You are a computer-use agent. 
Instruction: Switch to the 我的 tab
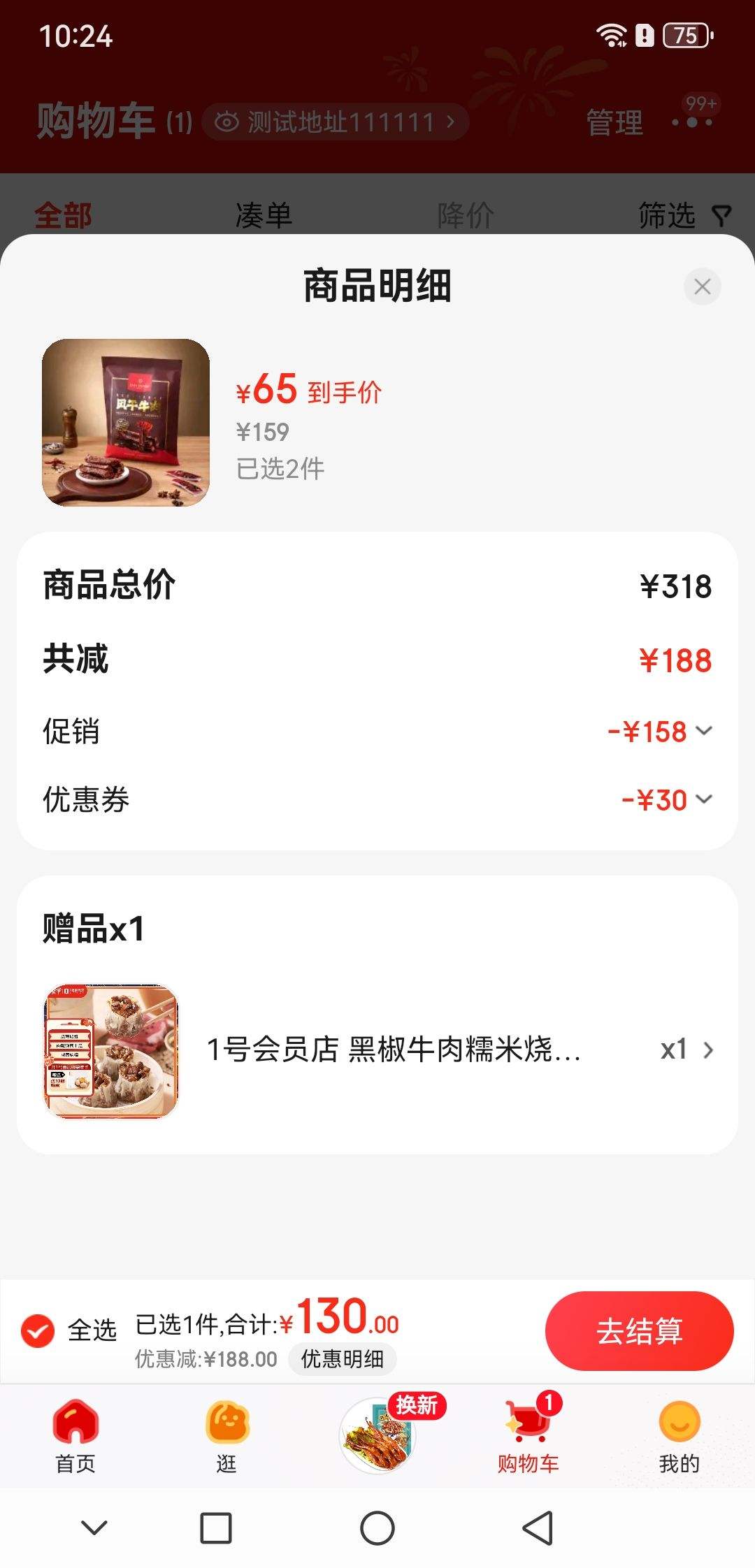[679, 1436]
